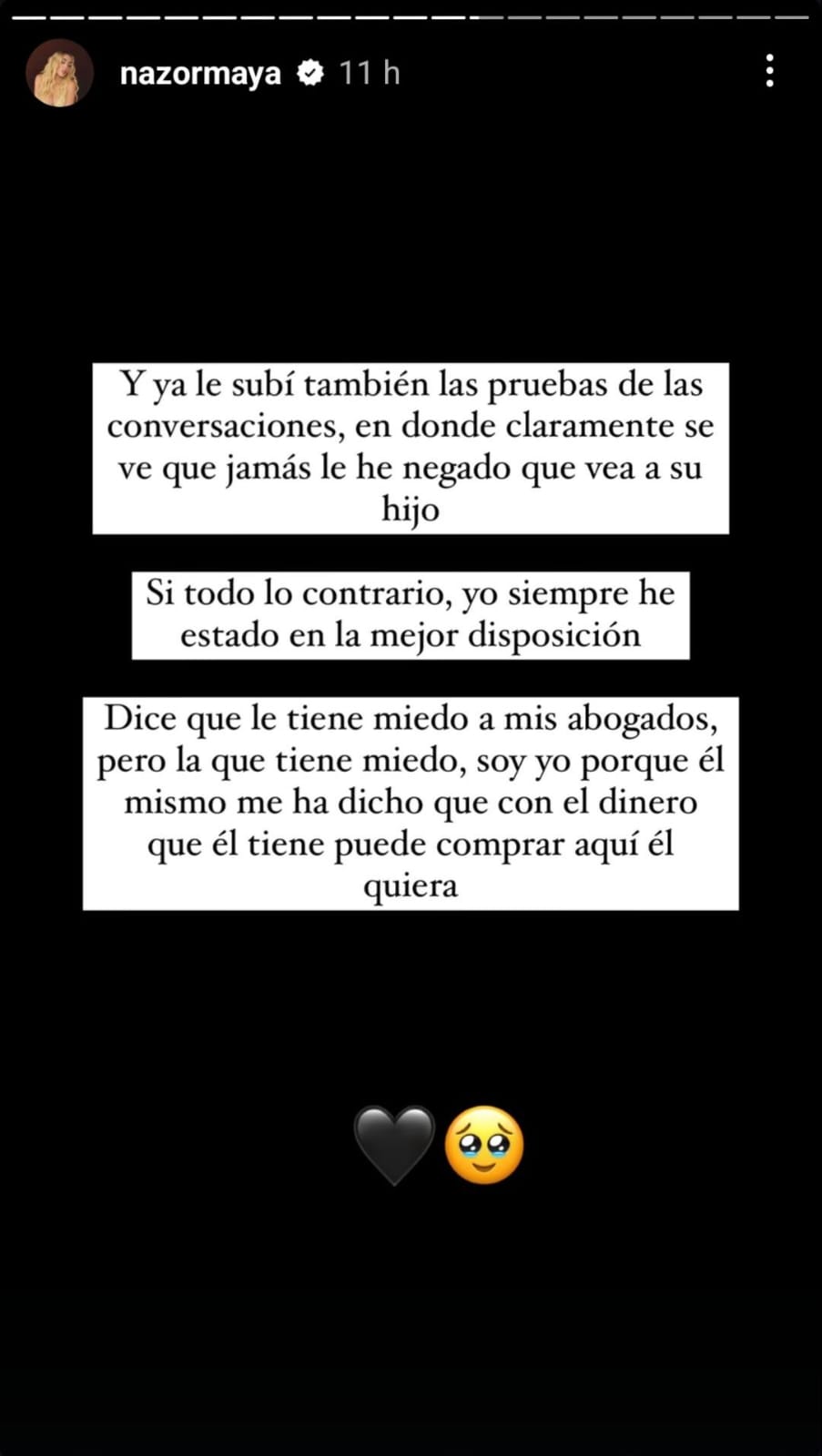Open nazormaya's profile picture
822x1456 pixels.
click(x=59, y=73)
